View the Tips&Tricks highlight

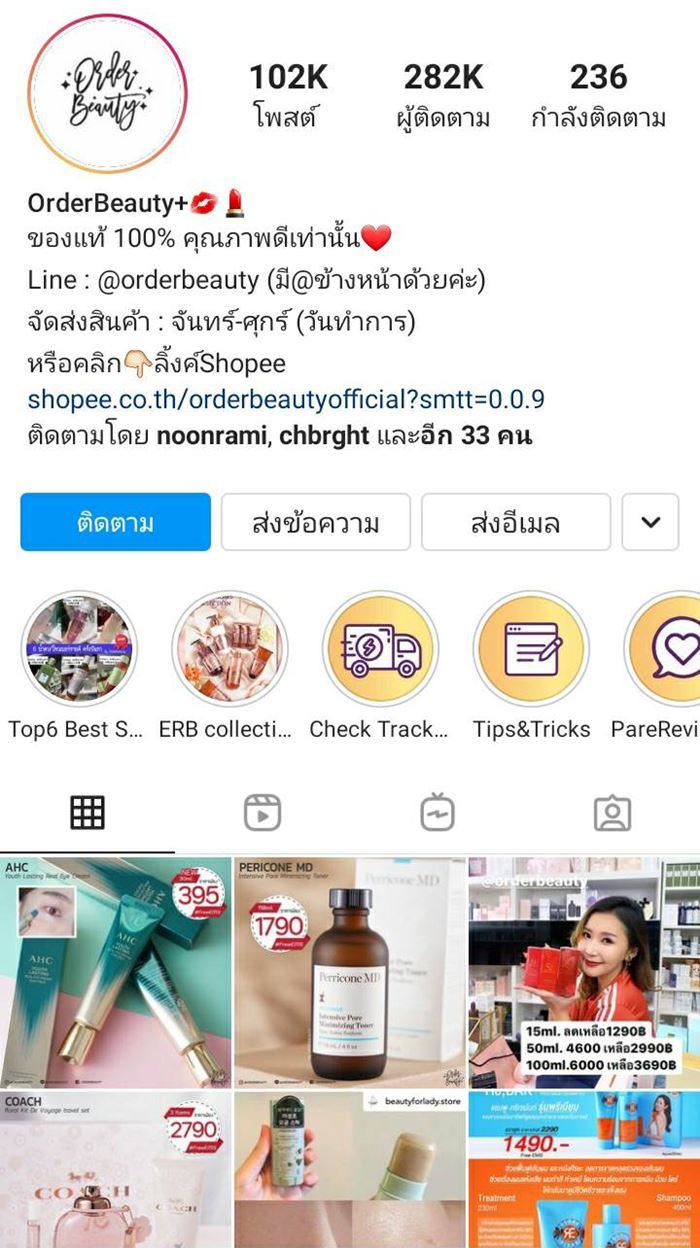tap(531, 649)
